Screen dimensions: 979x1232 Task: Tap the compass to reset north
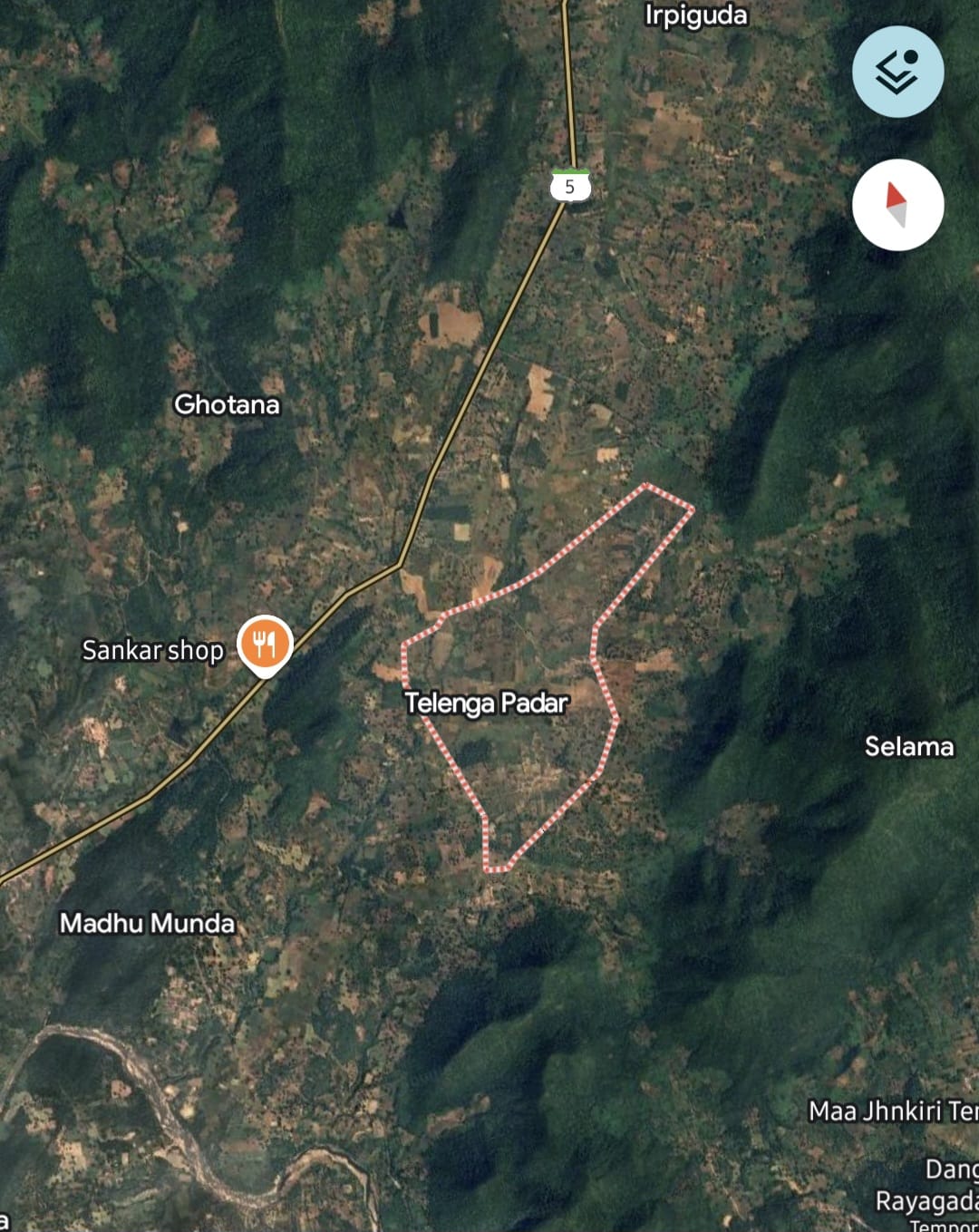click(897, 205)
